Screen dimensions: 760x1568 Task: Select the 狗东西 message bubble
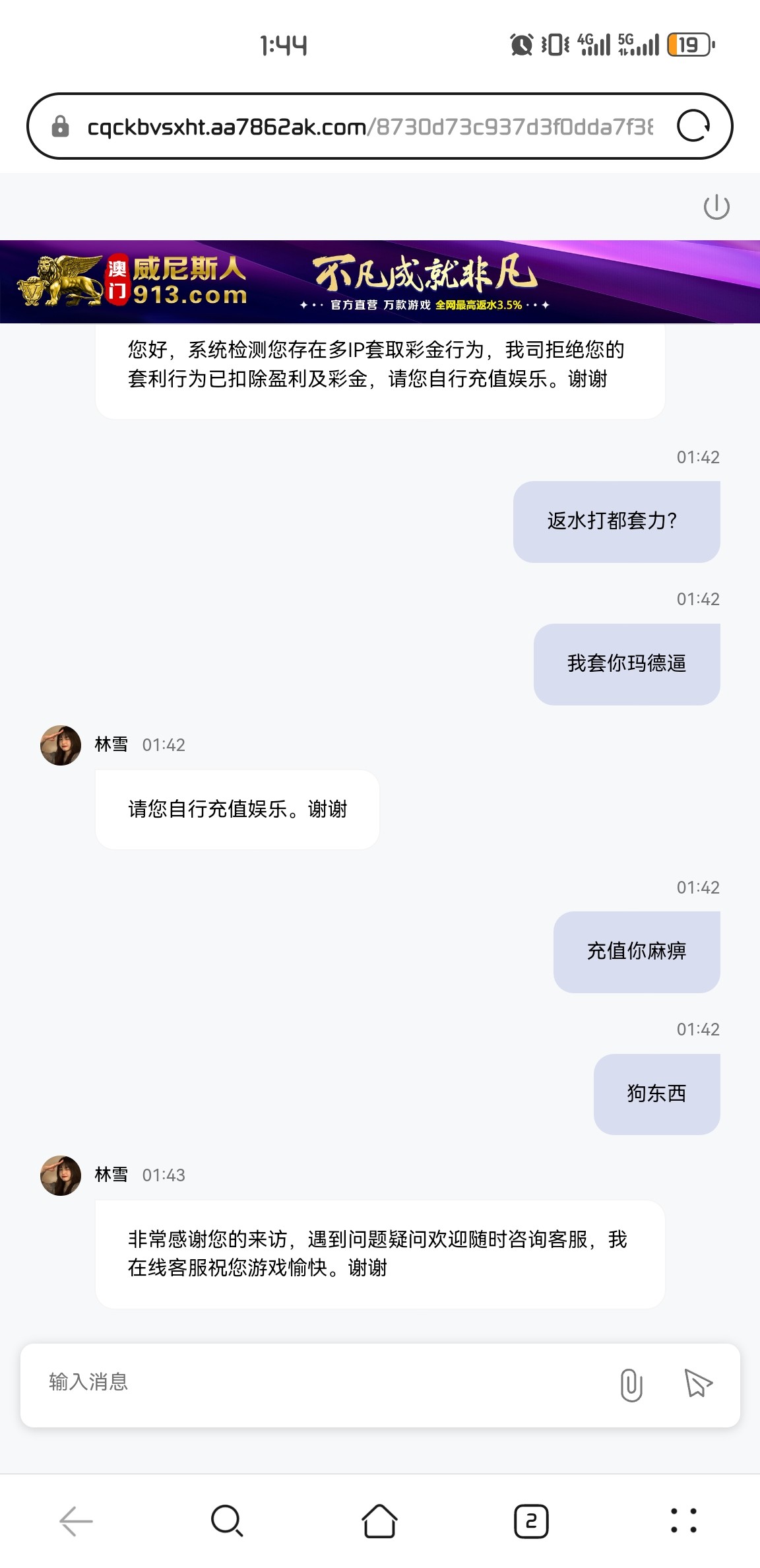click(x=656, y=1094)
